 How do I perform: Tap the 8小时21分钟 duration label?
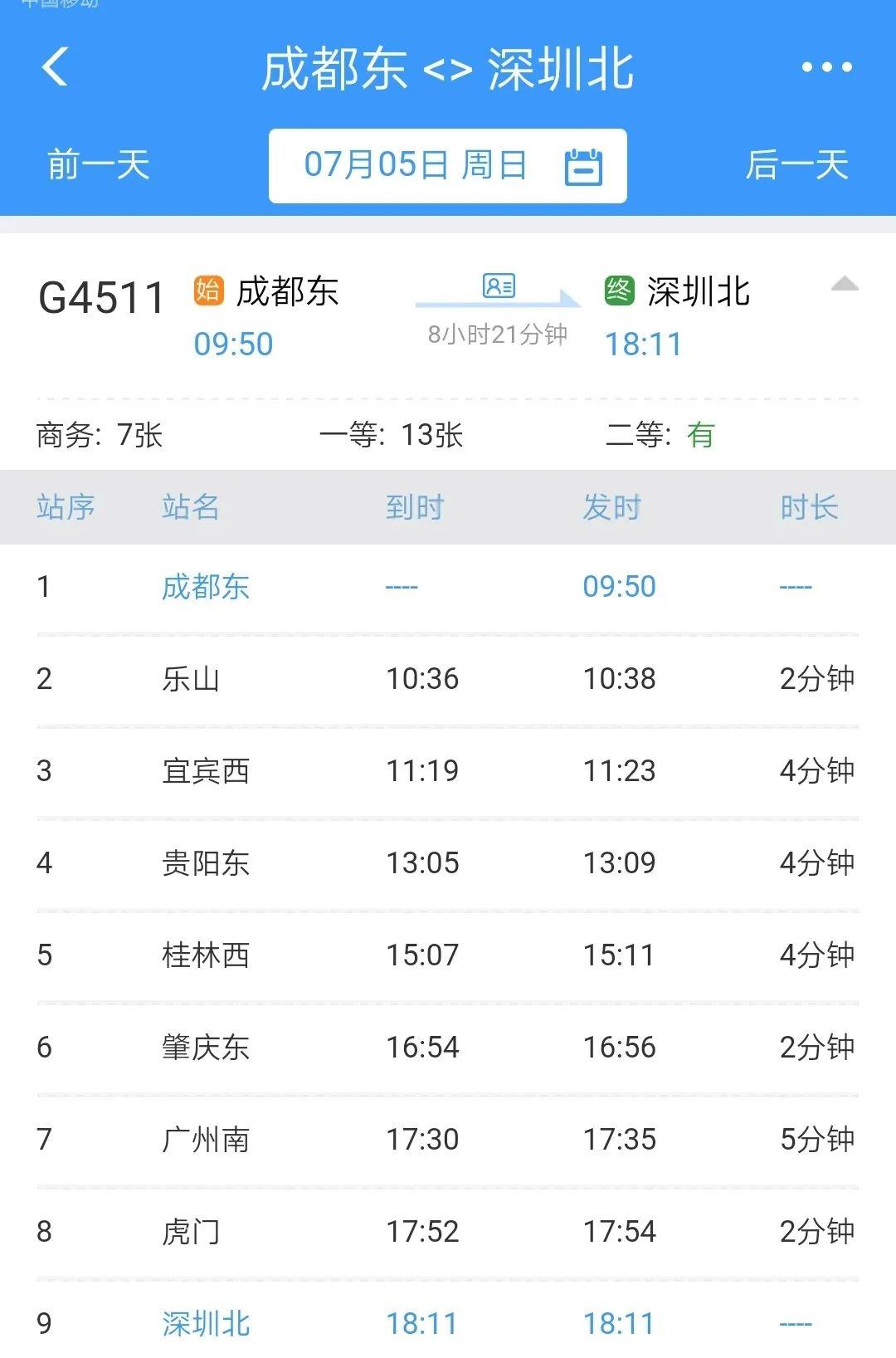tap(496, 335)
